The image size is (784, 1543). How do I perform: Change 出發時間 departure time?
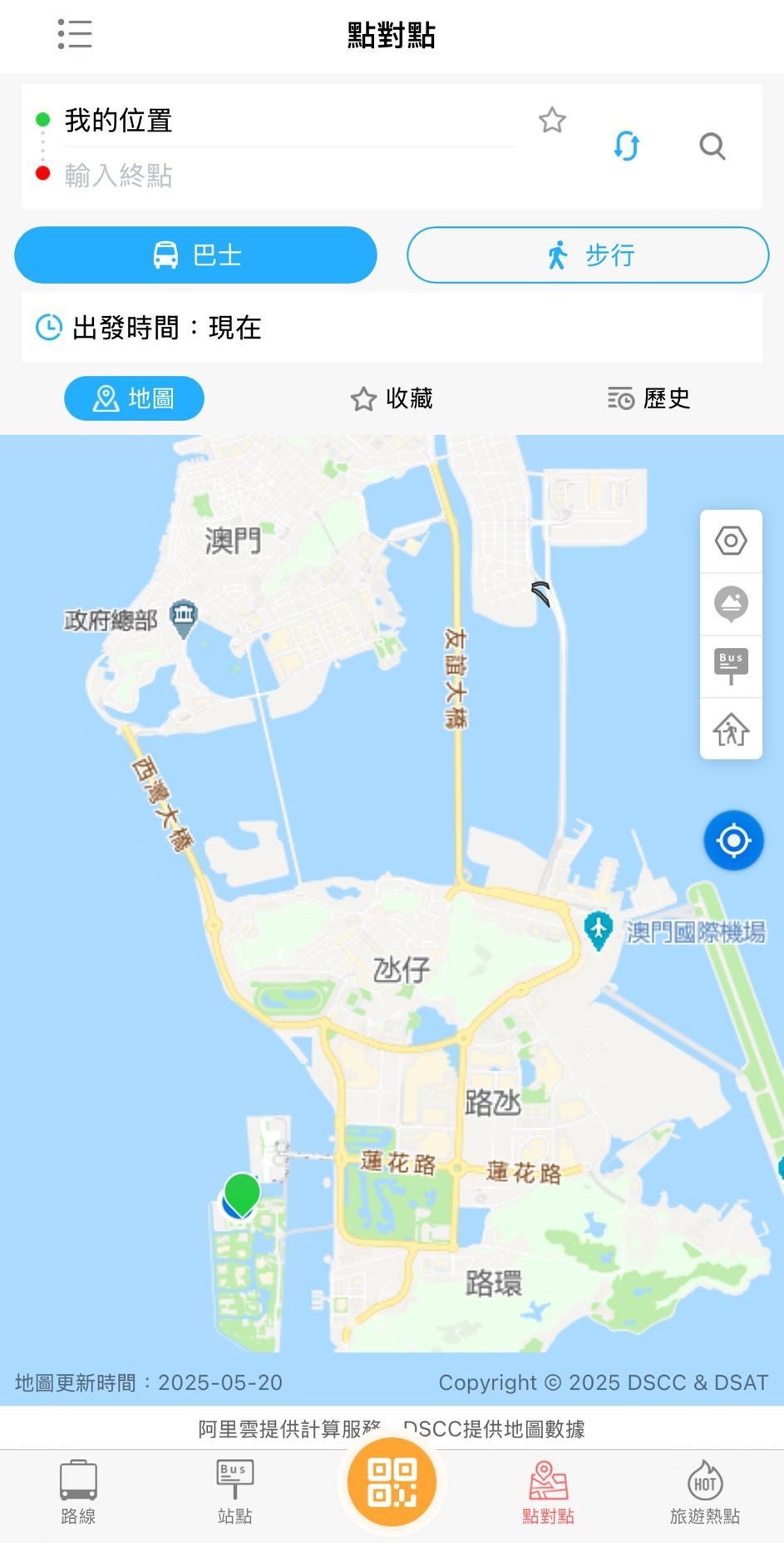(392, 327)
